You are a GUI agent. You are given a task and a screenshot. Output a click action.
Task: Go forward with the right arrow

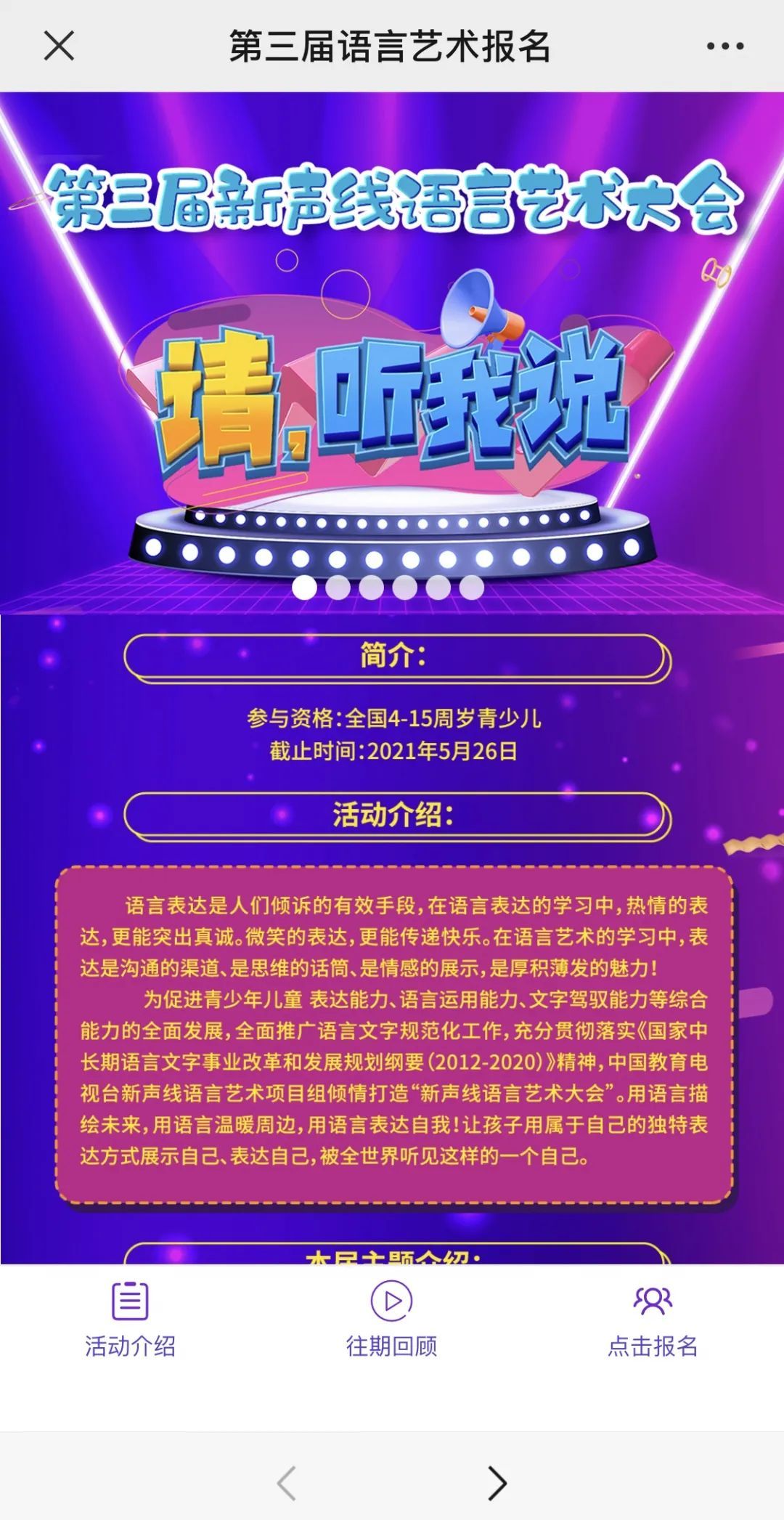point(497,1482)
